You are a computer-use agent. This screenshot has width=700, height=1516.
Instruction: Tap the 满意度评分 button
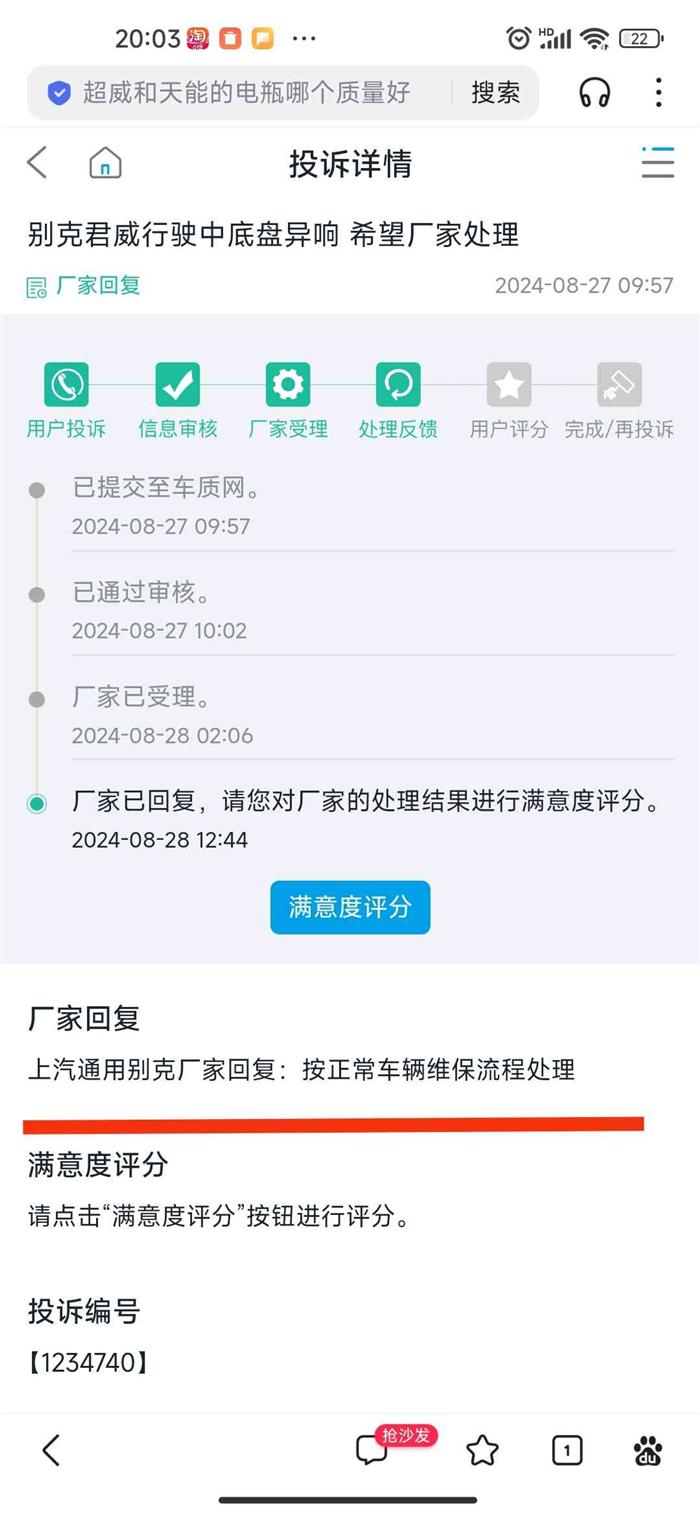pos(350,907)
